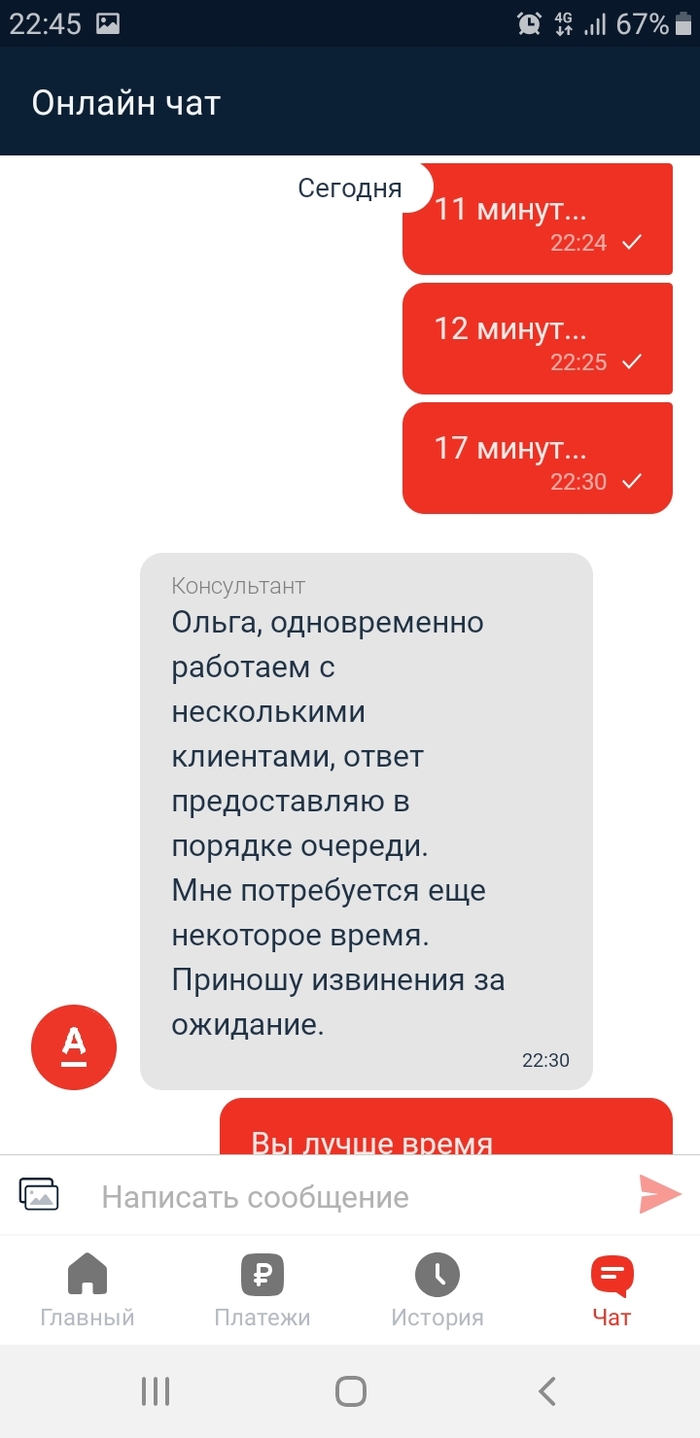700x1438 pixels.
Task: Select the Чат tab
Action: [x=611, y=1290]
